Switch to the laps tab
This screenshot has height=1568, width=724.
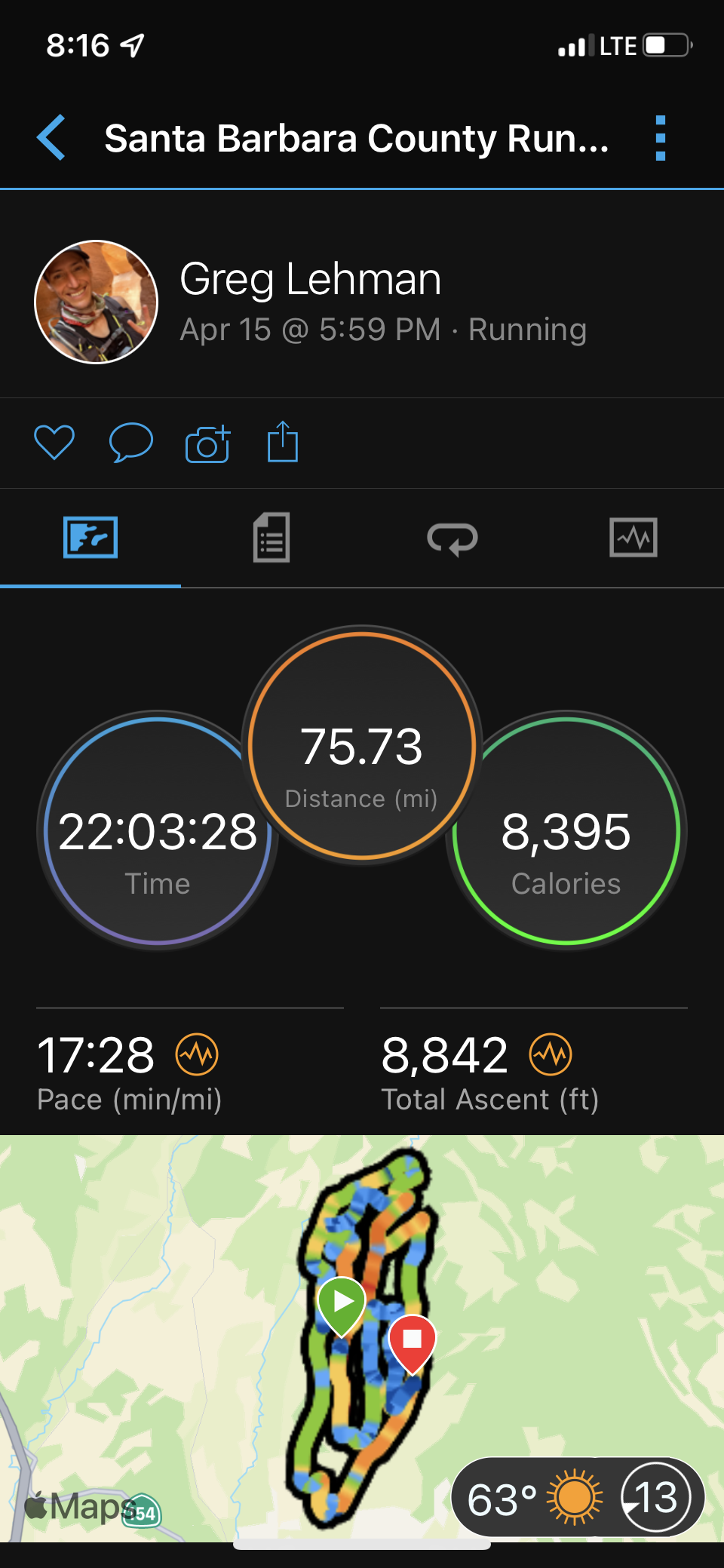point(452,539)
